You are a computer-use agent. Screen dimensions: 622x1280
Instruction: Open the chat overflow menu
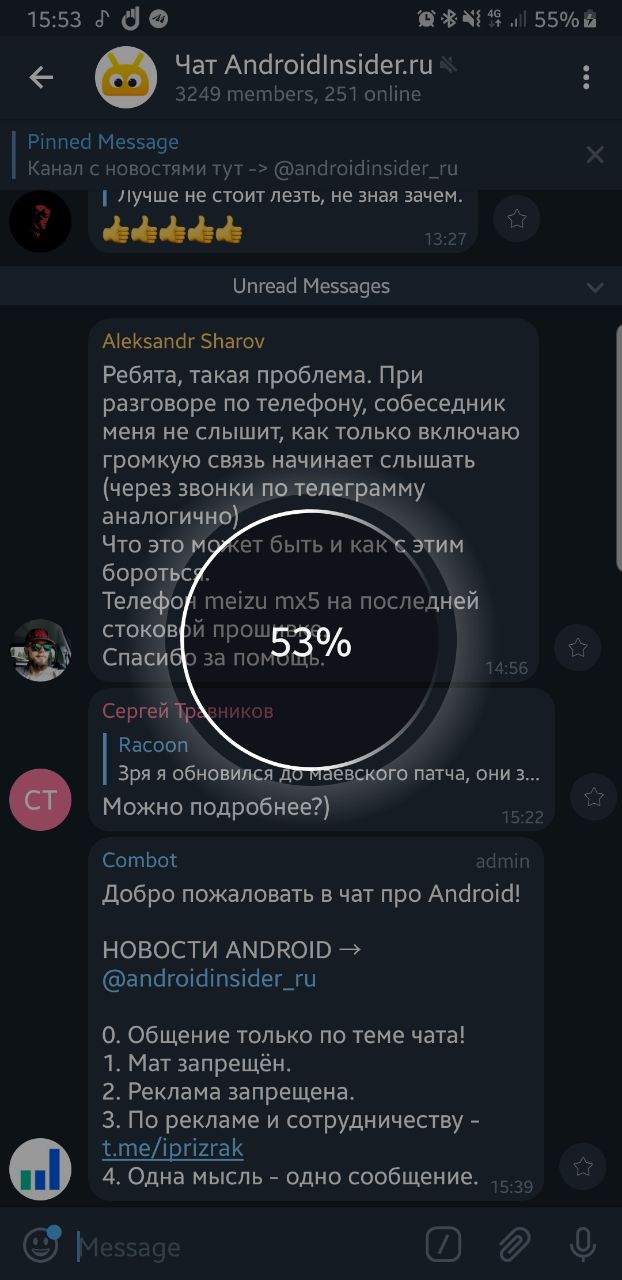tap(586, 78)
